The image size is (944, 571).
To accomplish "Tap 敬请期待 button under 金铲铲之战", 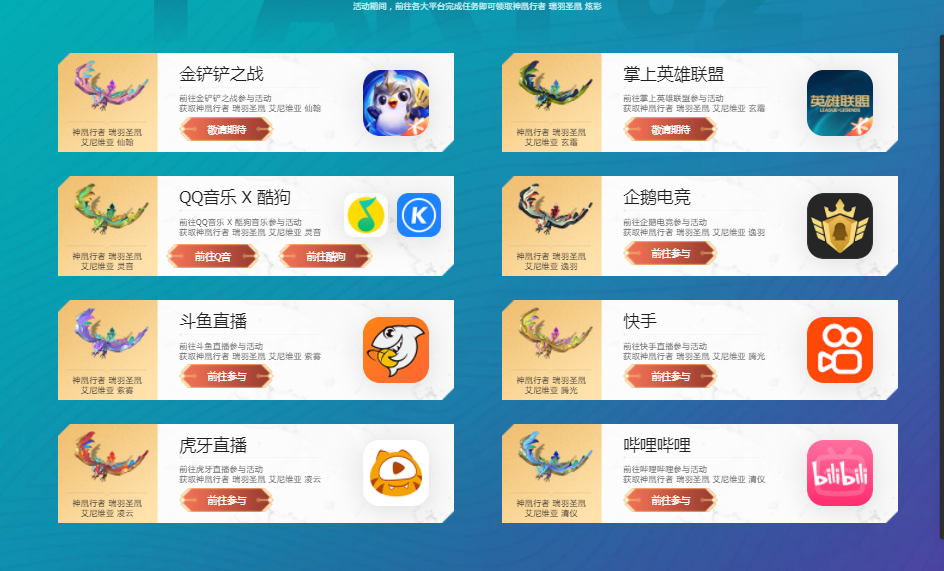I will 225,130.
